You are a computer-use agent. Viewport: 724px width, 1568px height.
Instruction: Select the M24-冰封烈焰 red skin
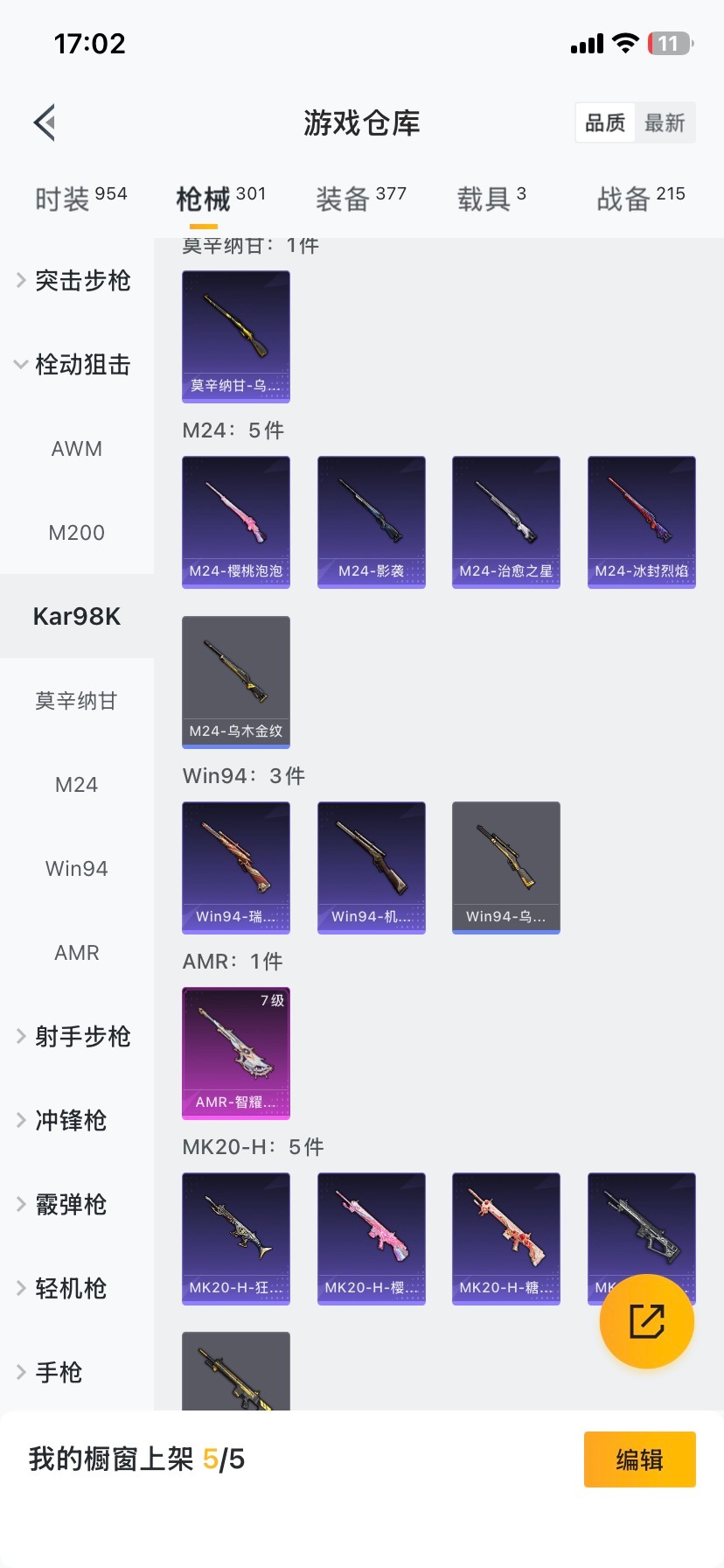tap(641, 521)
